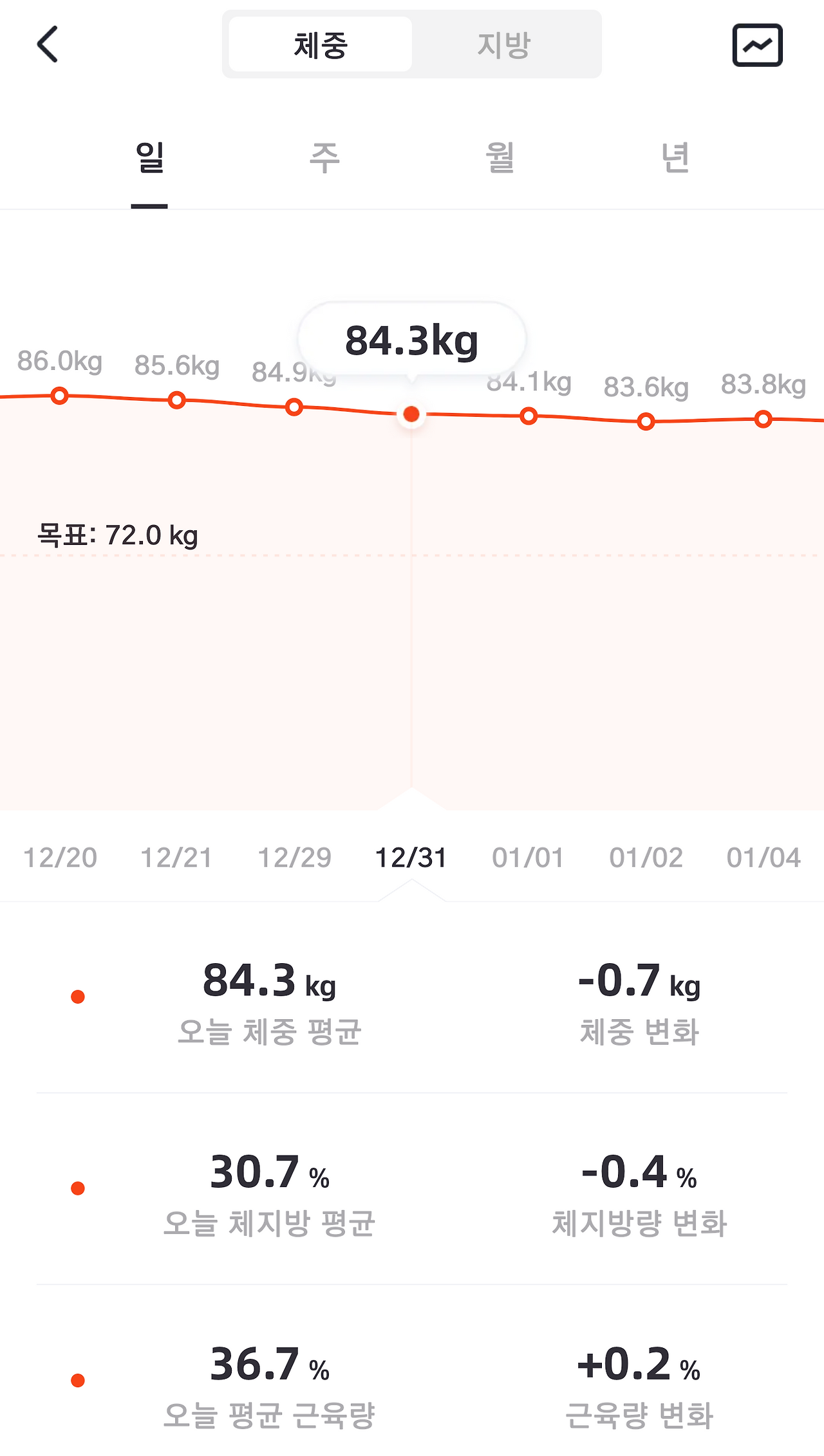The width and height of the screenshot is (824, 1456).
Task: Select the highlighted 84.3kg data point
Action: 411,414
